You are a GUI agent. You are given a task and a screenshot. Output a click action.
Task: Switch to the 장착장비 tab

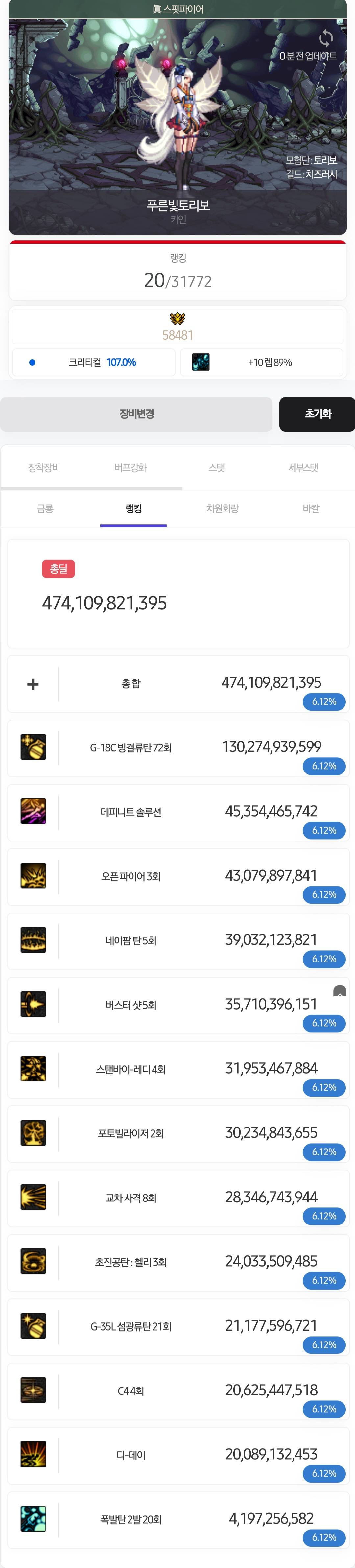44,467
